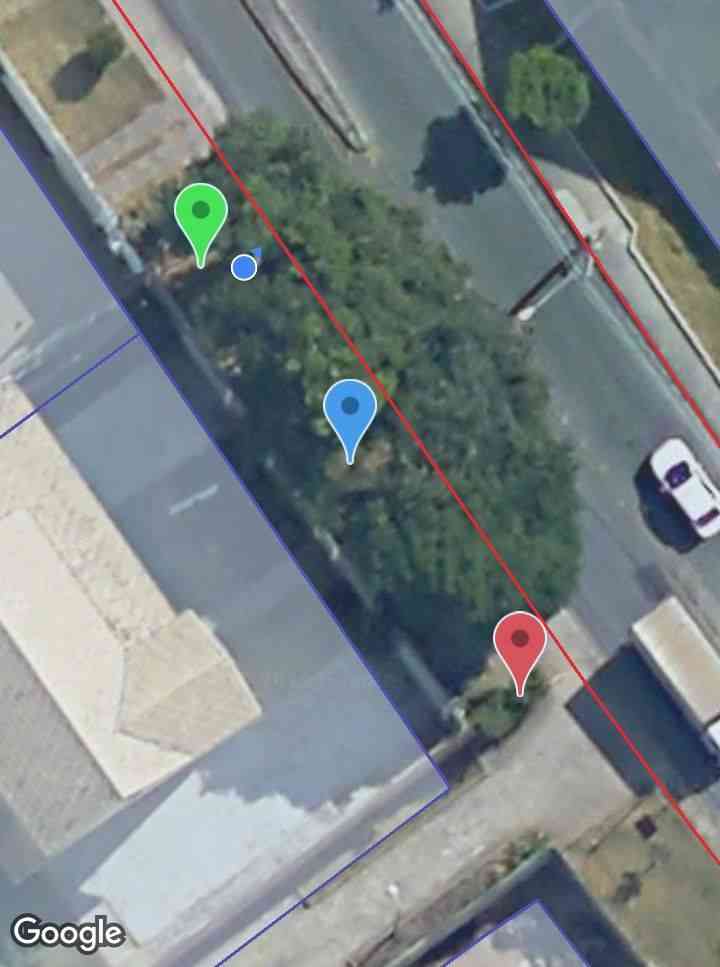Tap the blue current location dot

pyautogui.click(x=244, y=267)
